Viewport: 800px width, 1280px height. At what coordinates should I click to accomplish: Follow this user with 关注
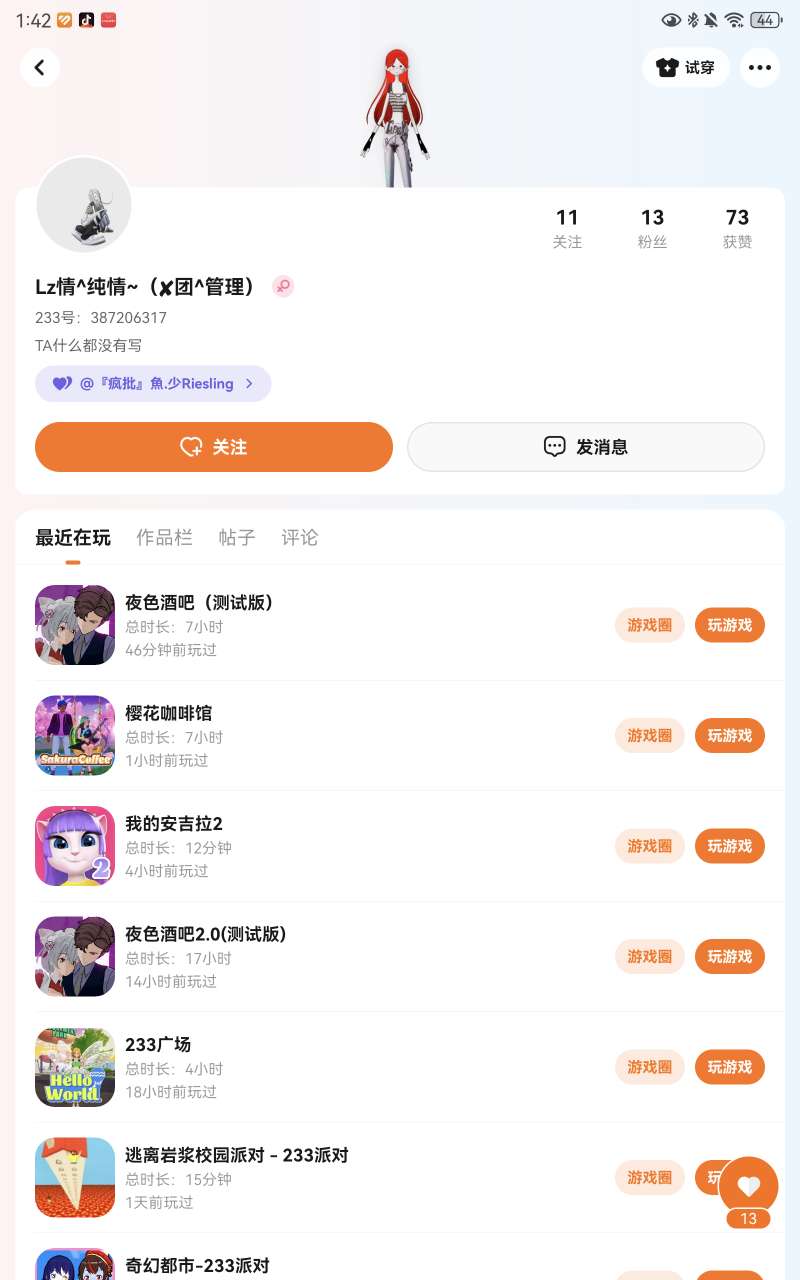214,447
